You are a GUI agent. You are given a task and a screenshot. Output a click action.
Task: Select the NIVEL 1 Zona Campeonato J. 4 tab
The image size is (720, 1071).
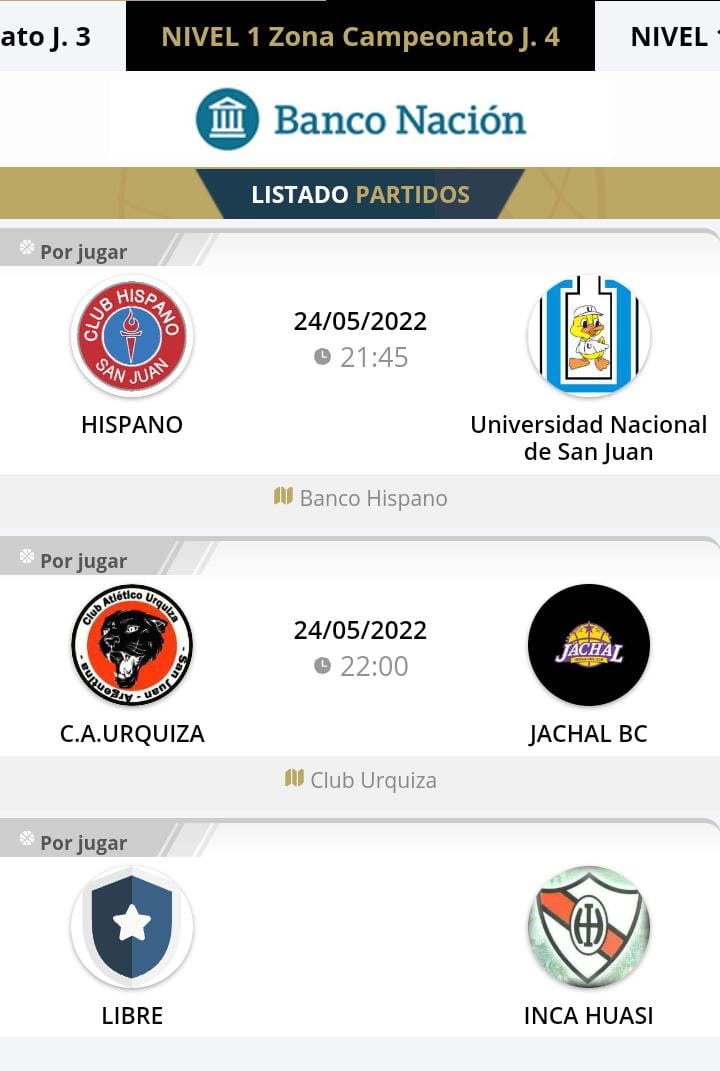point(360,37)
